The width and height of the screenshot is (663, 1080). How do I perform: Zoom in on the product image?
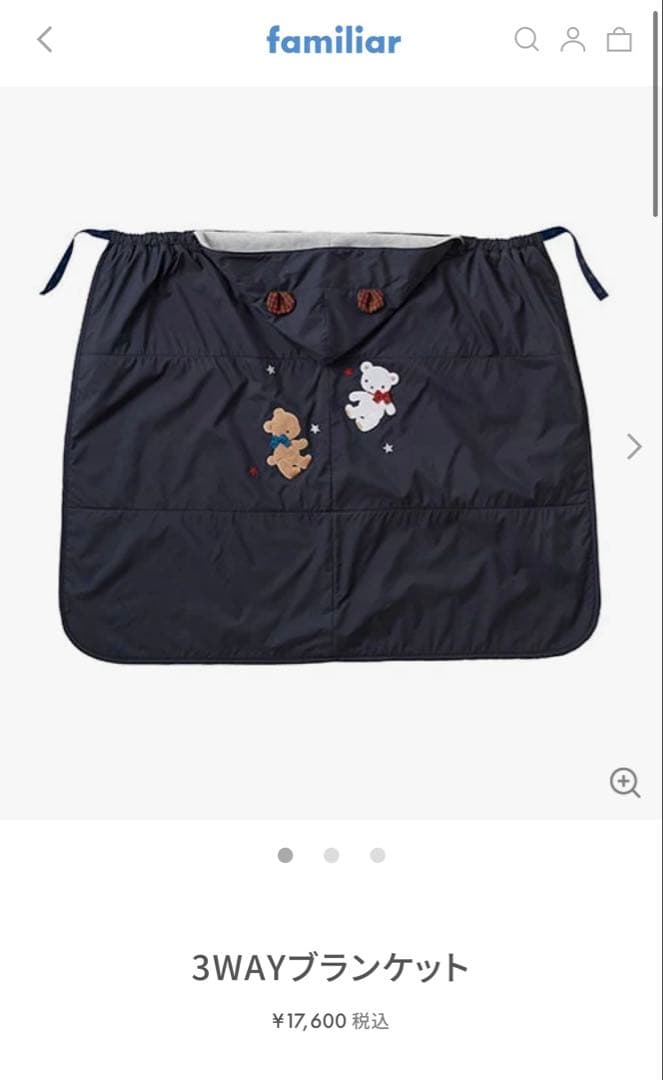(x=625, y=782)
